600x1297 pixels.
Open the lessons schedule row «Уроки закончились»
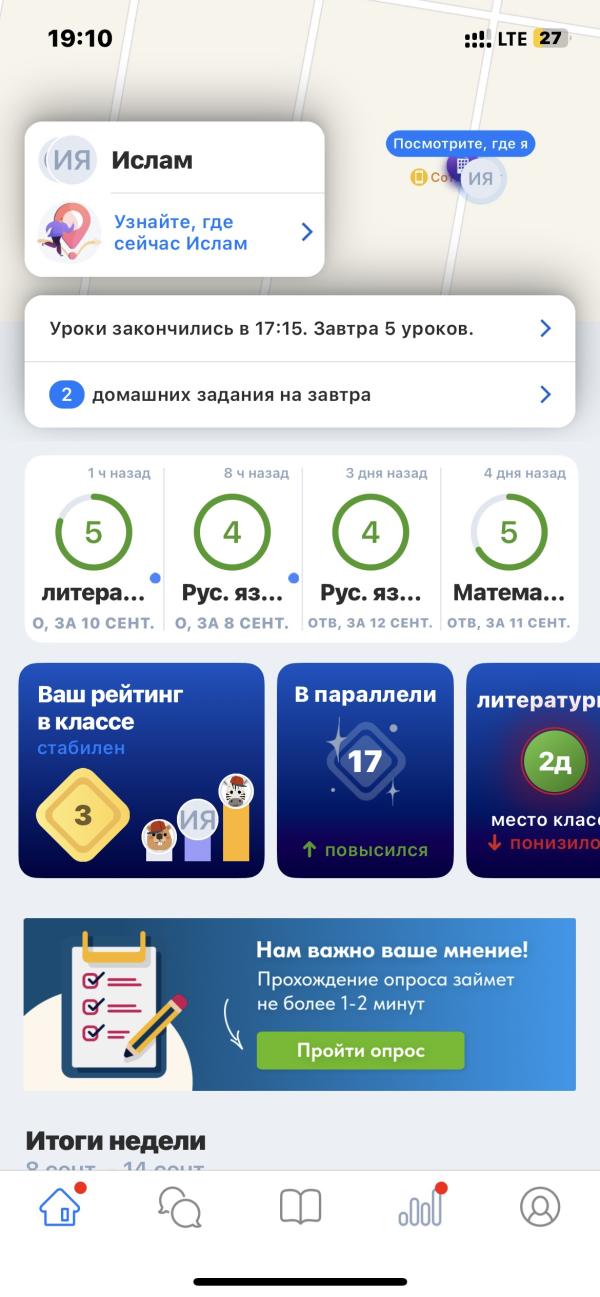(300, 328)
